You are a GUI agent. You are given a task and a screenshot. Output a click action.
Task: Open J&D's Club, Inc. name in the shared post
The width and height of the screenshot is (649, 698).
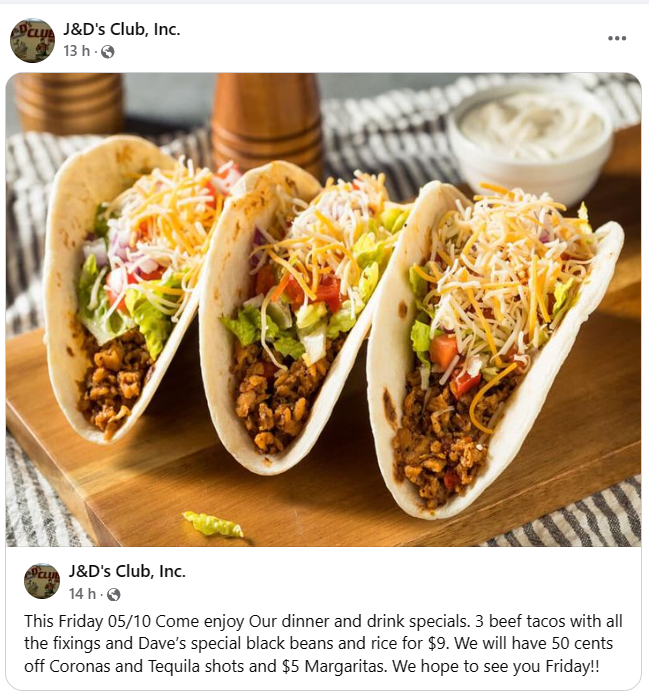tap(127, 572)
